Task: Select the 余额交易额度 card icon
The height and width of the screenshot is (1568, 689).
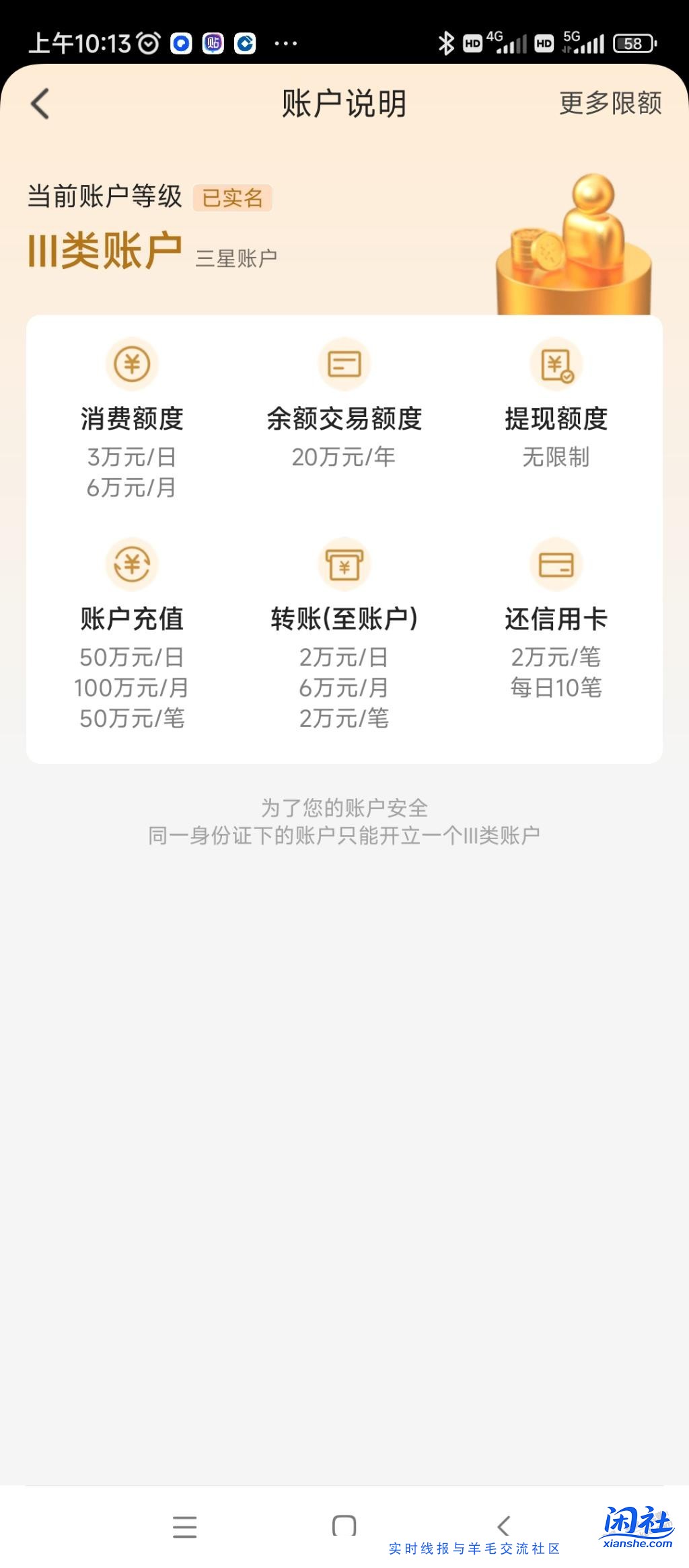Action: 344,364
